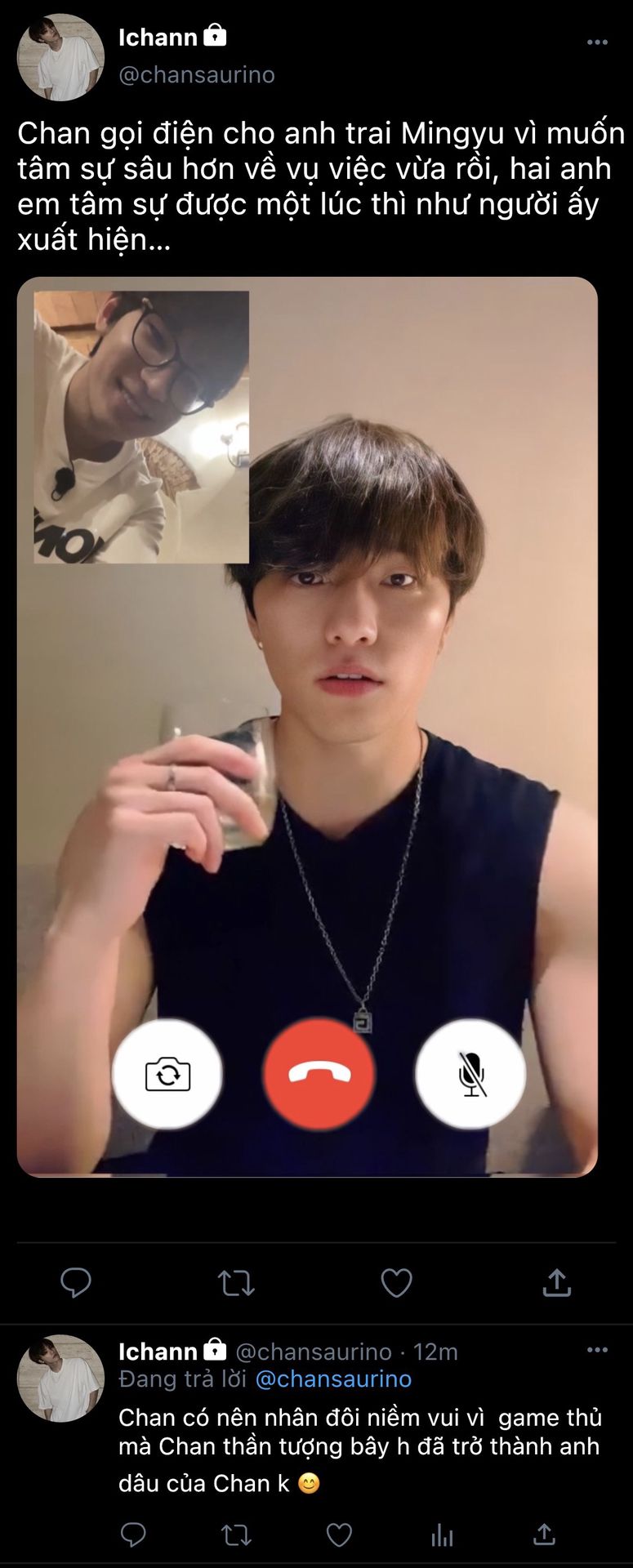
Task: Reply to the main tweet
Action: tap(76, 1282)
